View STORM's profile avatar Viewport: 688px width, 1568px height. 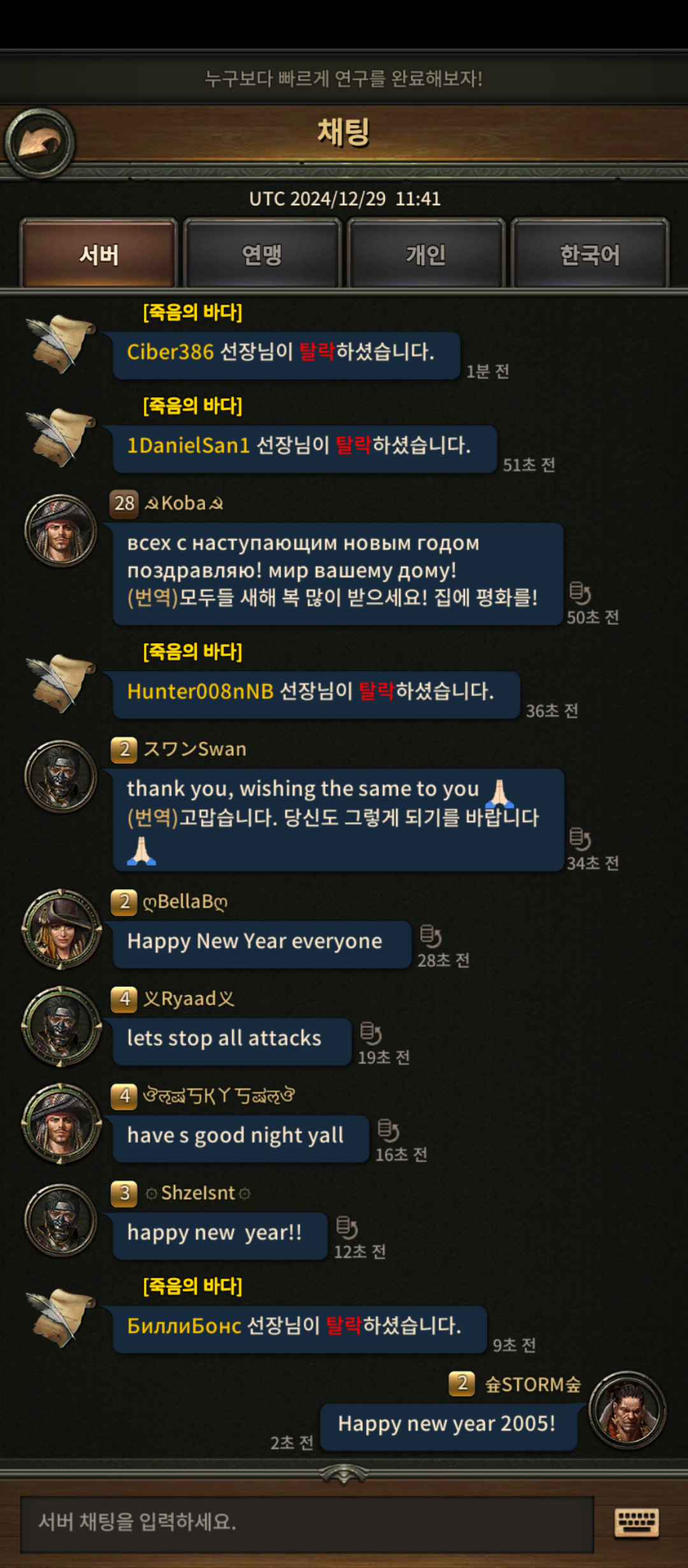click(627, 1411)
